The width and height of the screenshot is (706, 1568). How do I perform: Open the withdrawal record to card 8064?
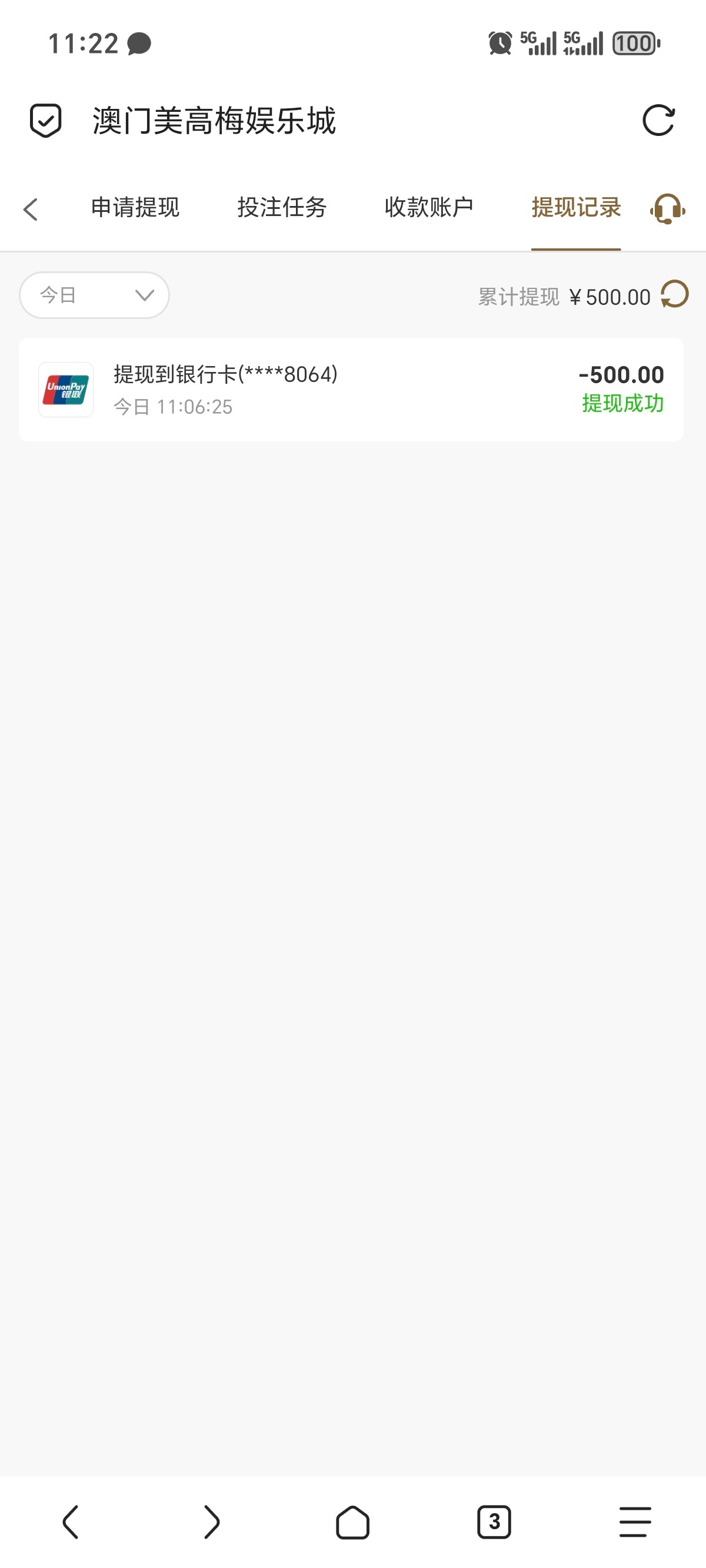tap(351, 390)
